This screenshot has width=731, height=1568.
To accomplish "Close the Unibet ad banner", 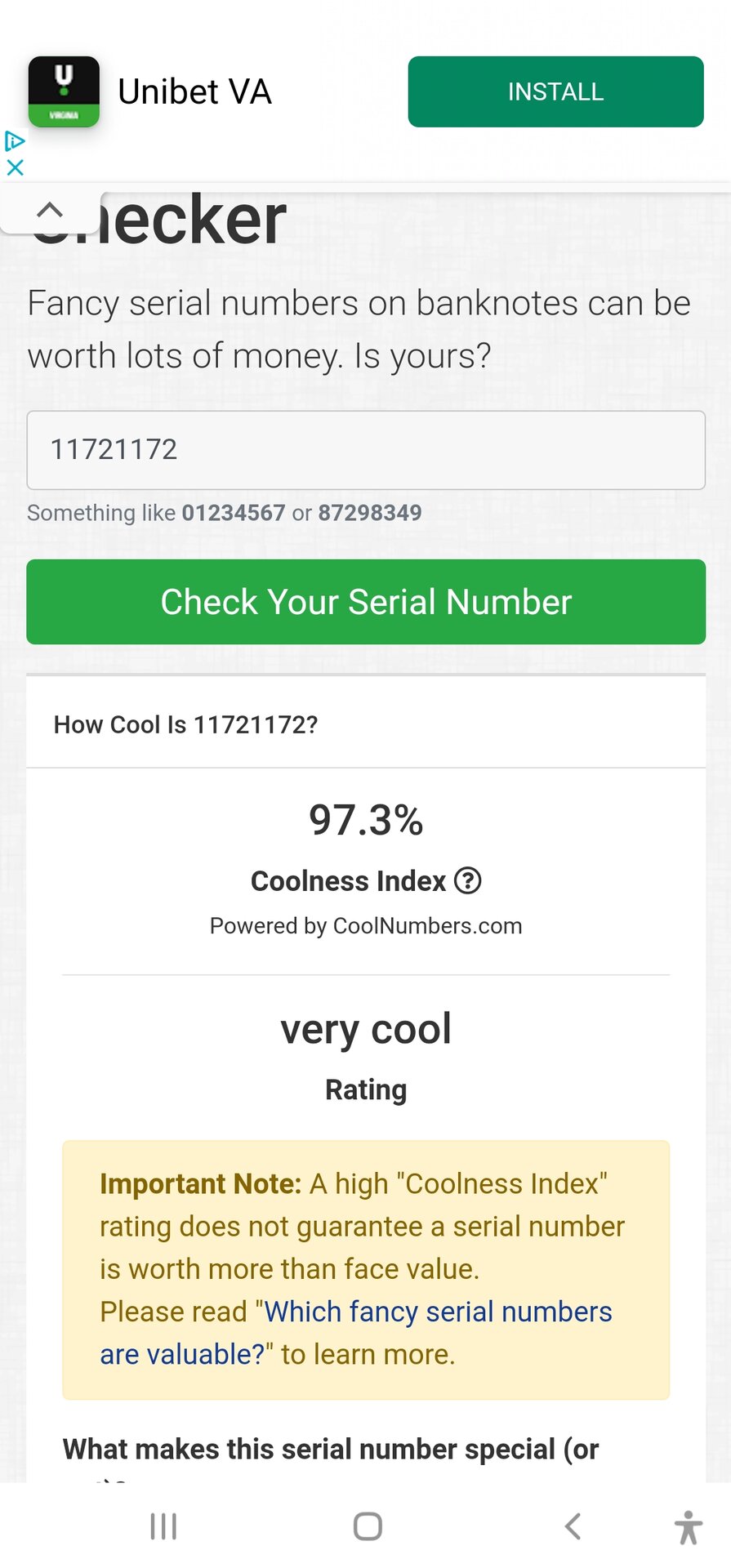I will (15, 168).
